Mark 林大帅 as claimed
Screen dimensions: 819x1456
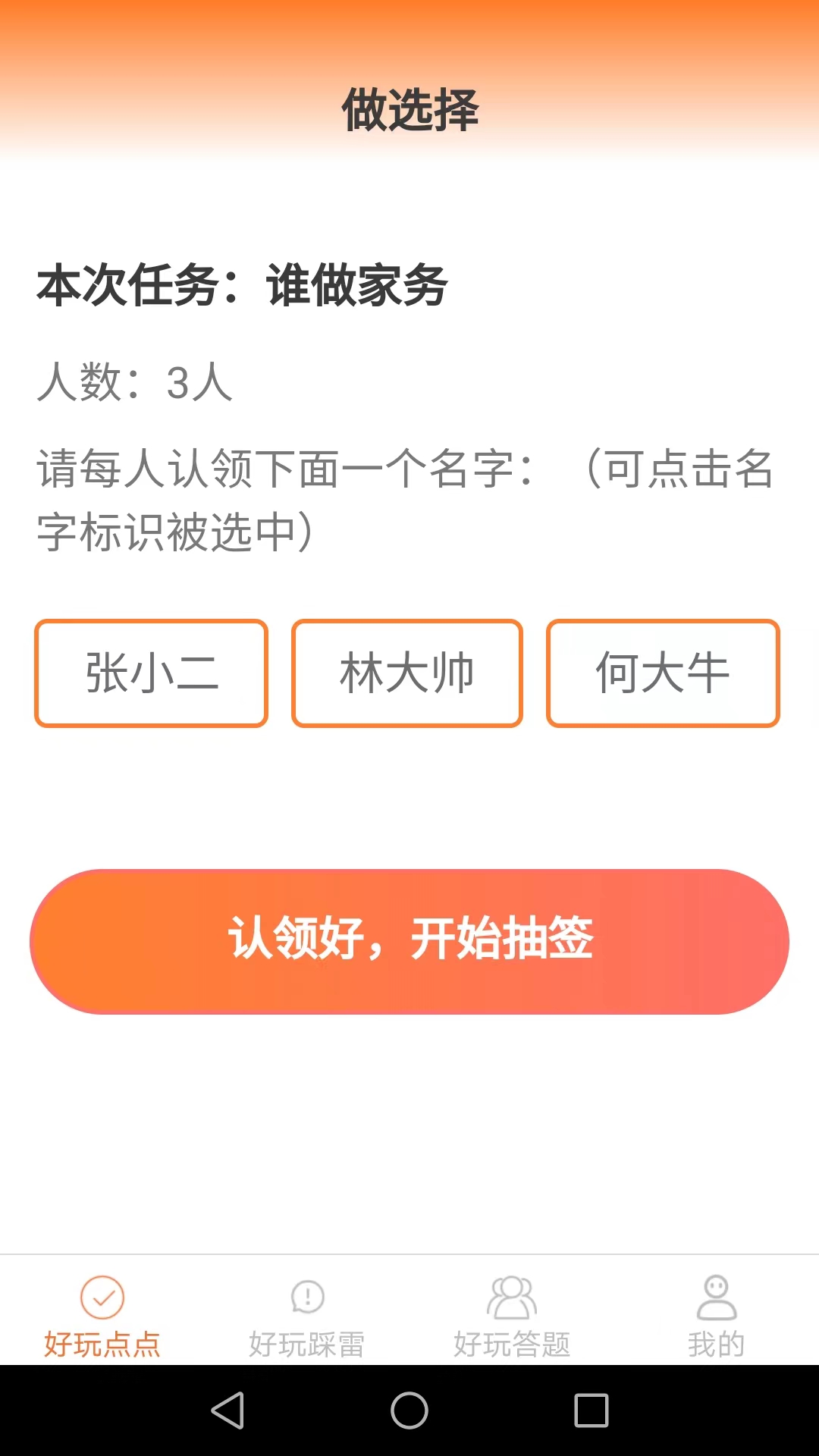[407, 673]
